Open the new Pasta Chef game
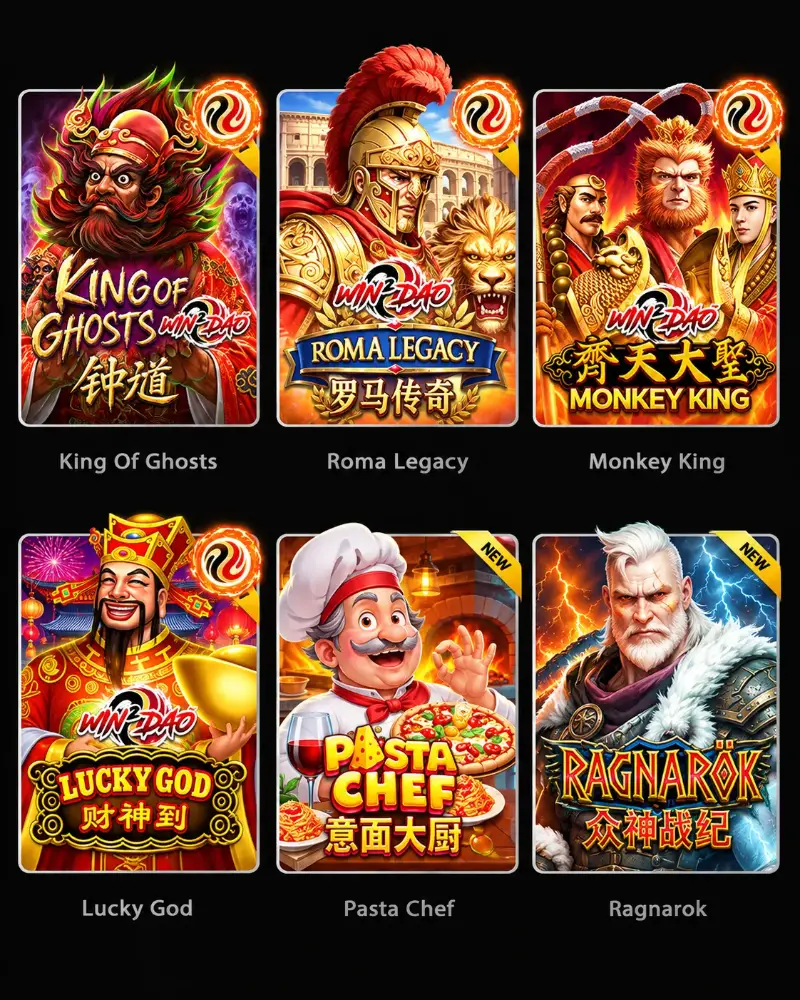This screenshot has width=800, height=1000. pos(397,703)
